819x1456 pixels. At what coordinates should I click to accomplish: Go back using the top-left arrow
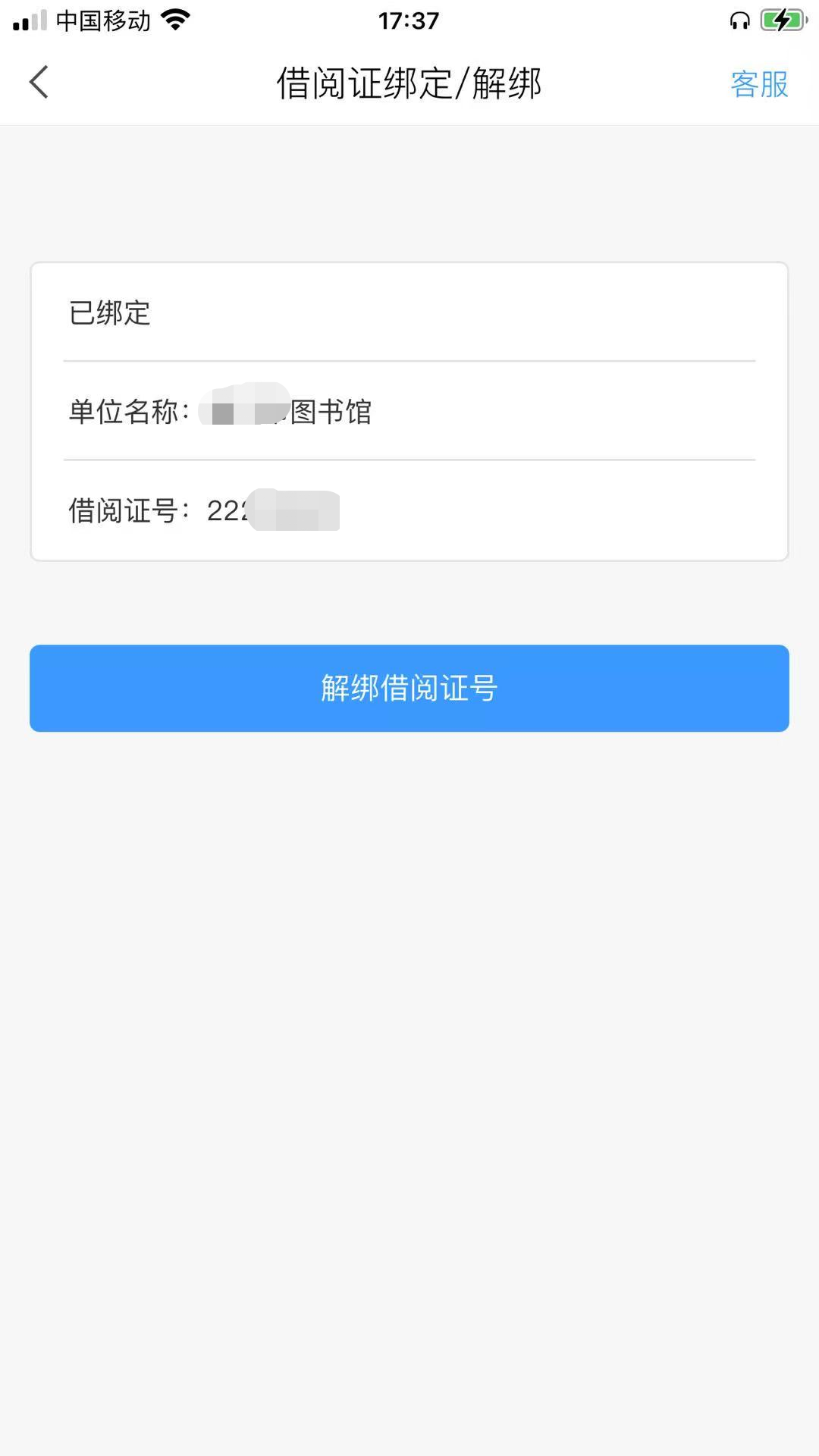[39, 82]
